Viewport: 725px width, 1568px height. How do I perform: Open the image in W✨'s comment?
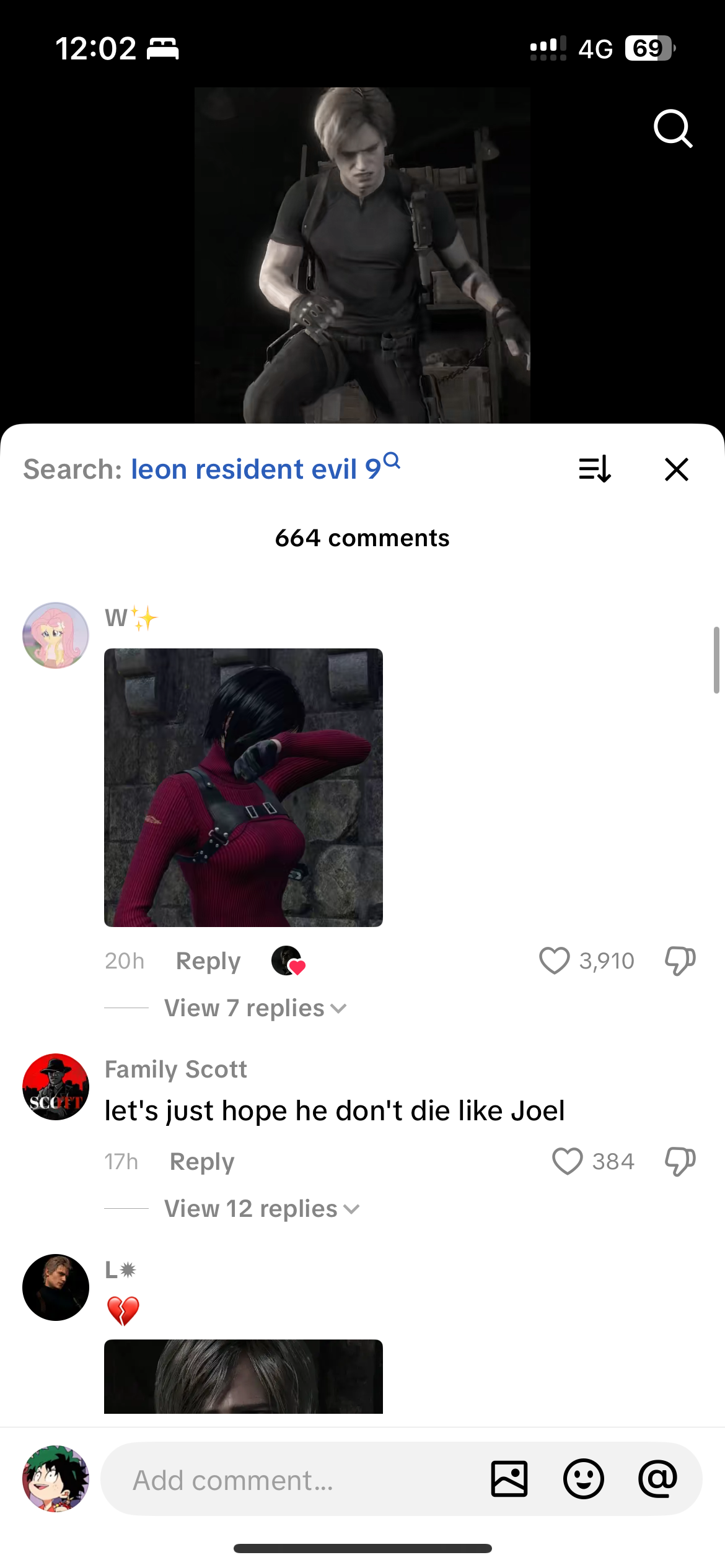(244, 787)
